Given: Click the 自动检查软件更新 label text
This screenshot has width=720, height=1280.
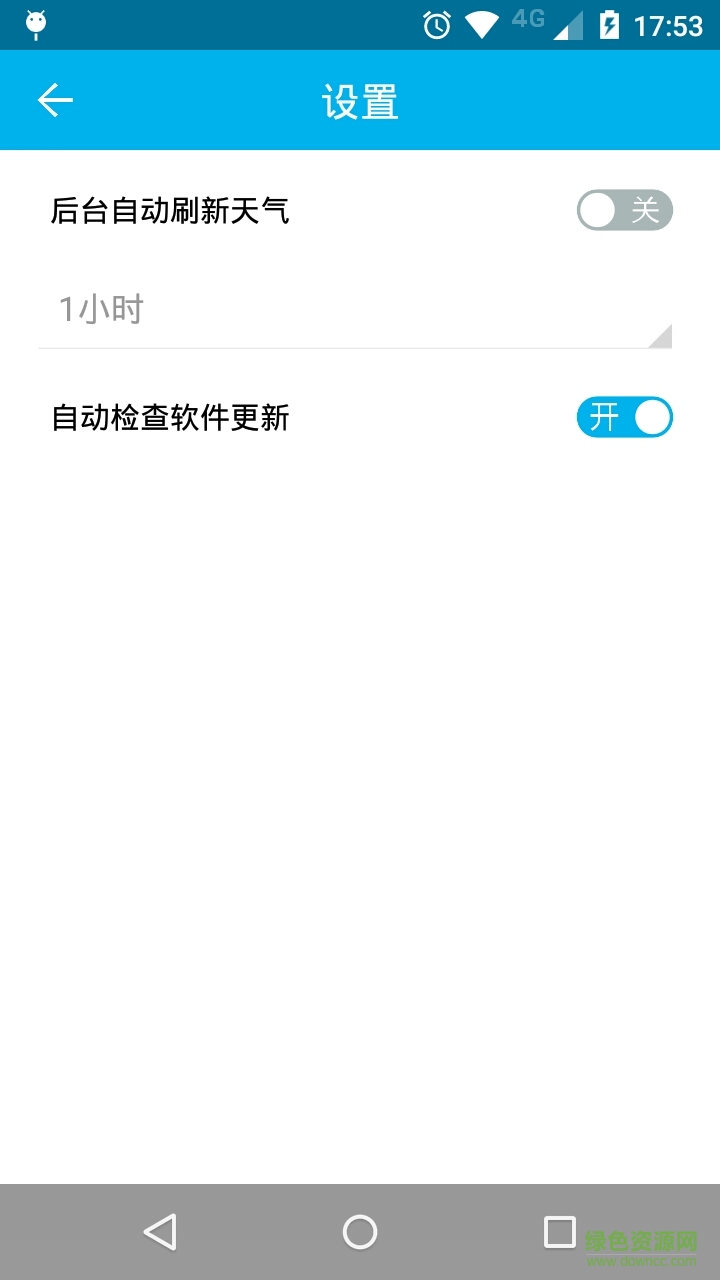Looking at the screenshot, I should click(170, 417).
